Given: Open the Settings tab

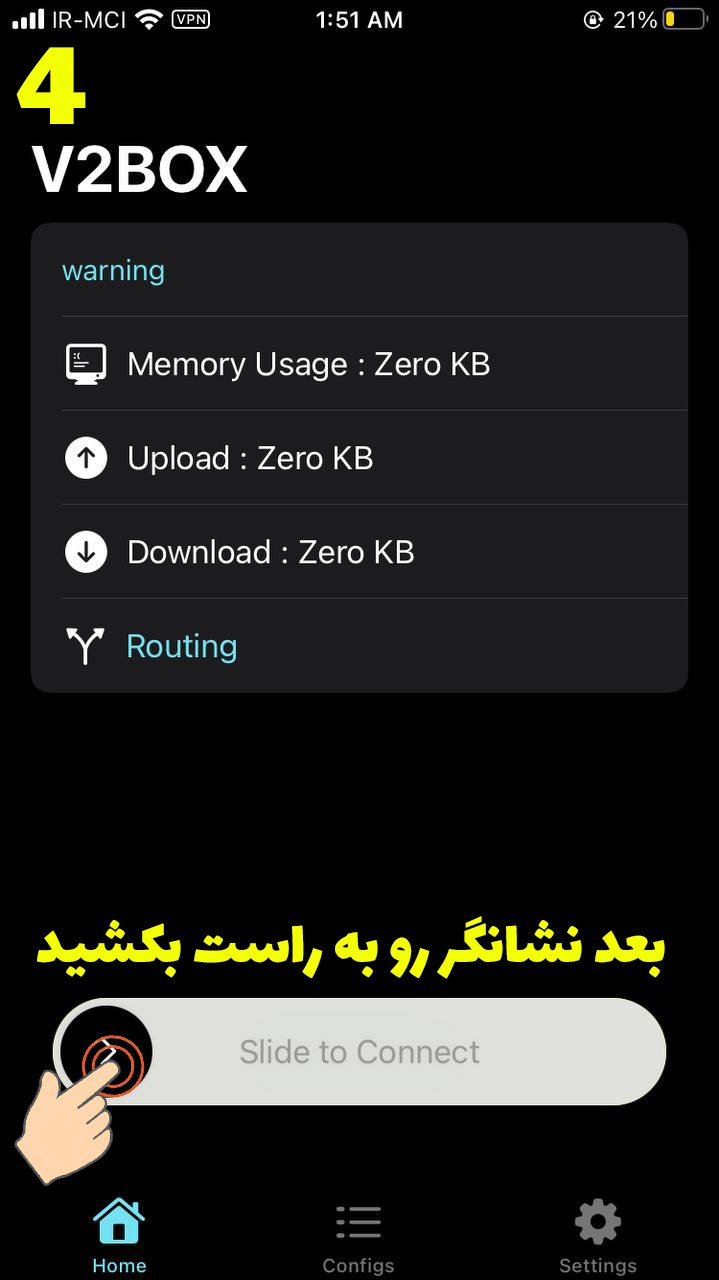Looking at the screenshot, I should click(x=598, y=1238).
